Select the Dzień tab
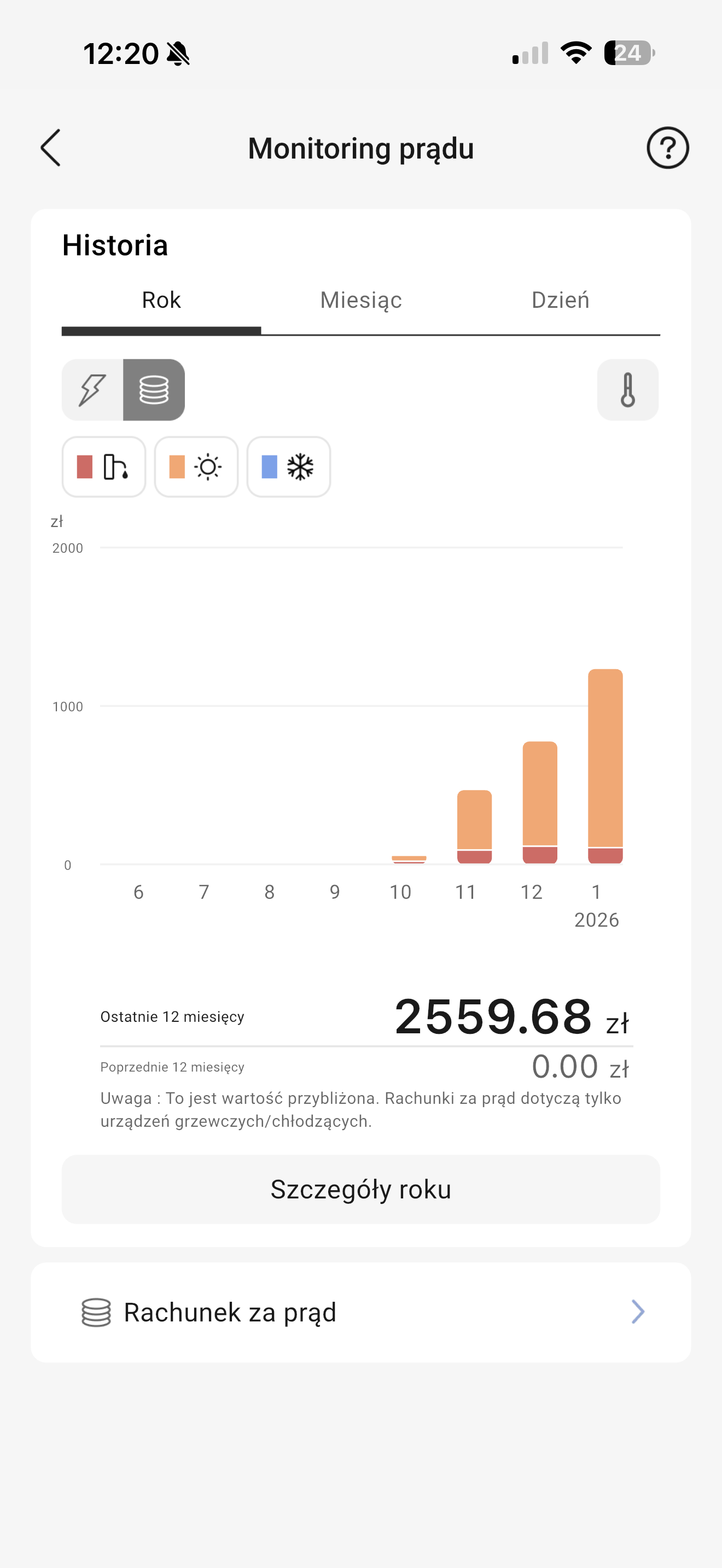The width and height of the screenshot is (722, 1568). pyautogui.click(x=560, y=300)
